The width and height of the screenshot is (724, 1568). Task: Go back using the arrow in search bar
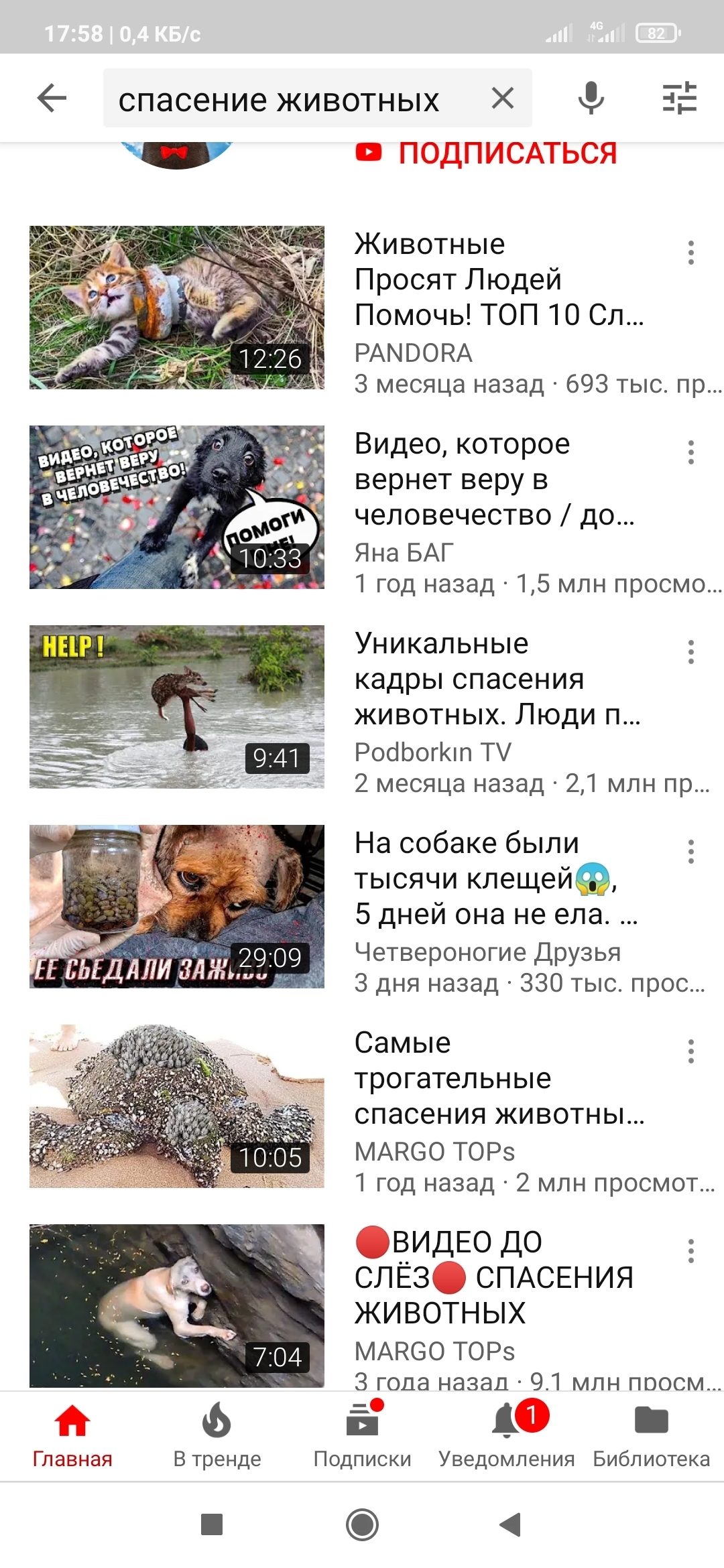pos(52,99)
